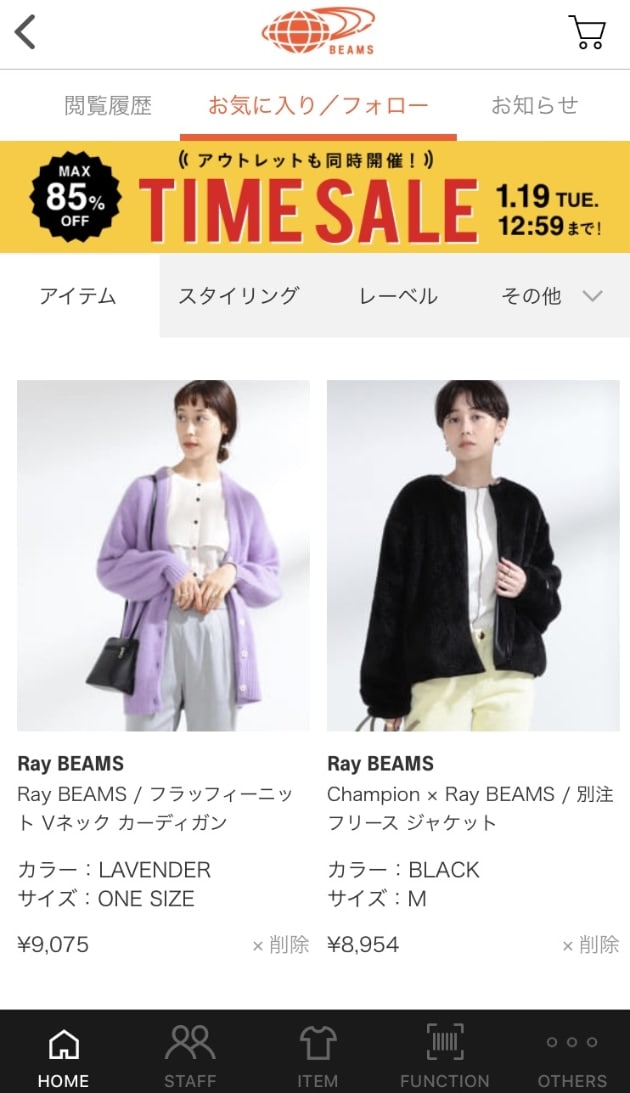Open the TIME SALE banner

coord(315,197)
